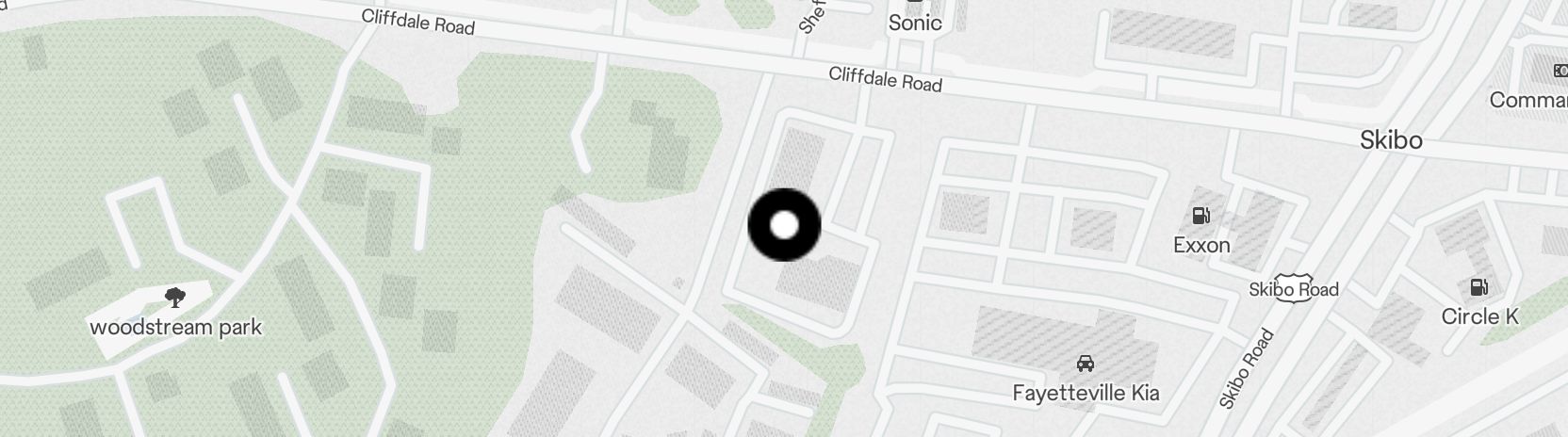Open the Fayetteville Kia map marker
This screenshot has width=1568, height=437.
pyautogui.click(x=1086, y=364)
